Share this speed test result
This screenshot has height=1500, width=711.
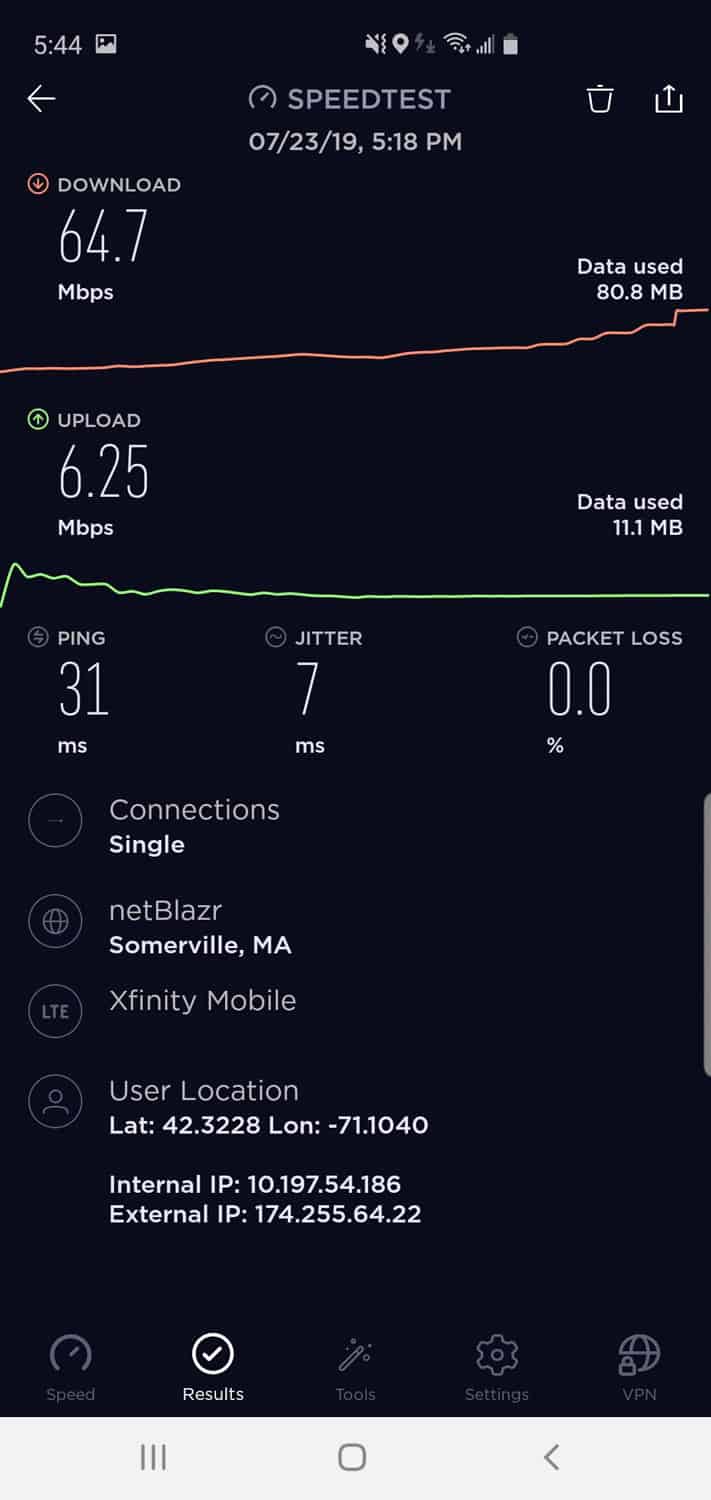668,98
